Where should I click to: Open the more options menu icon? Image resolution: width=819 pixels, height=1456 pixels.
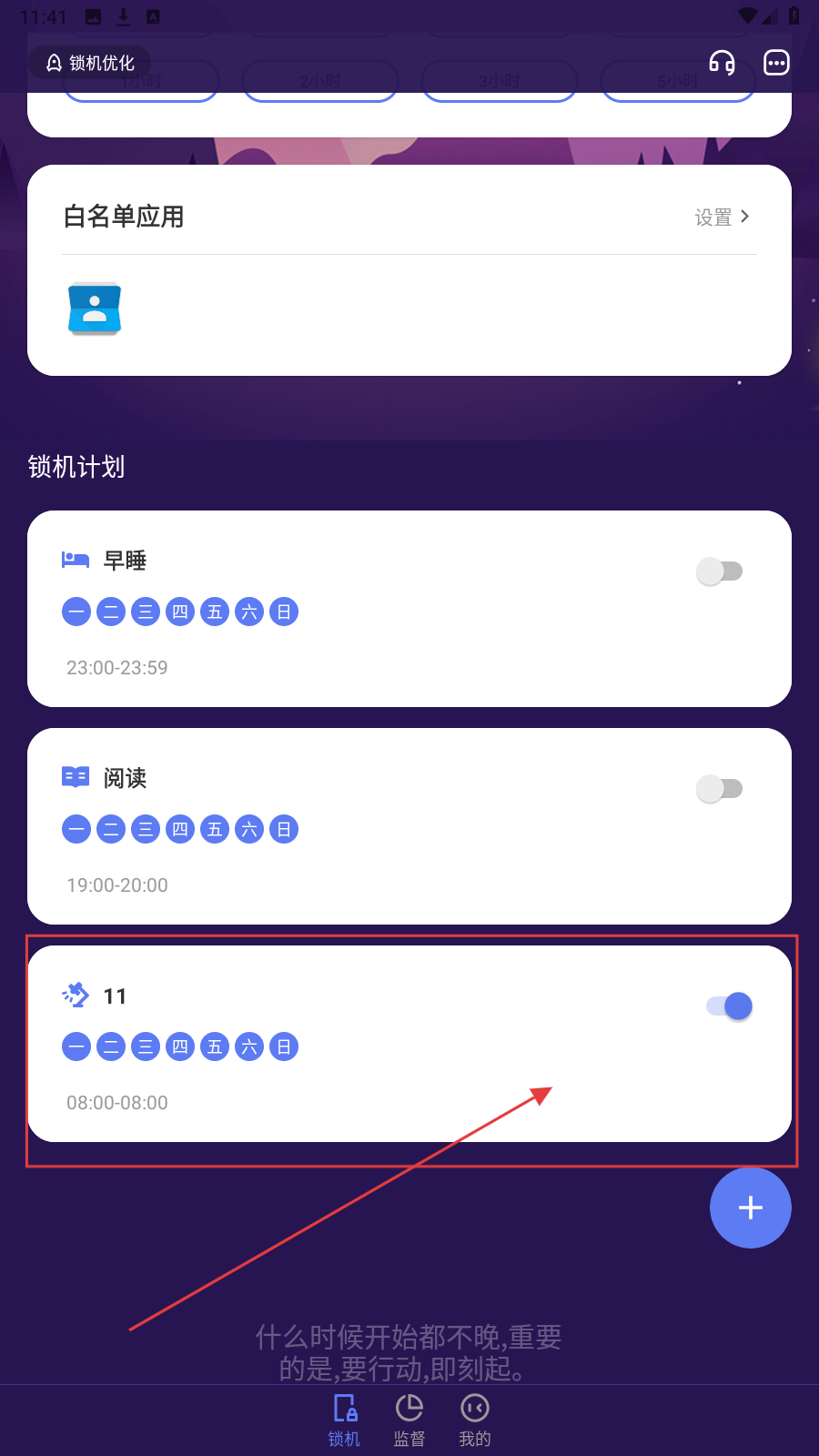click(776, 63)
